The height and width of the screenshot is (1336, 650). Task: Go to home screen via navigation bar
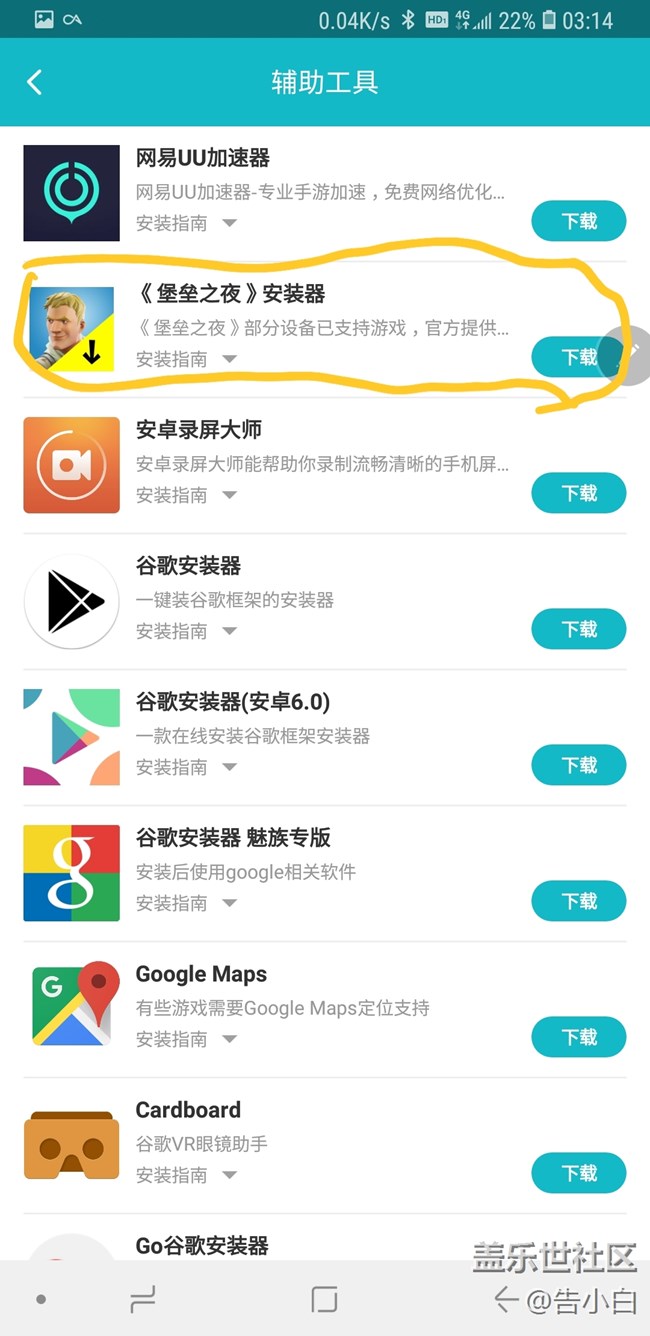click(x=324, y=1300)
